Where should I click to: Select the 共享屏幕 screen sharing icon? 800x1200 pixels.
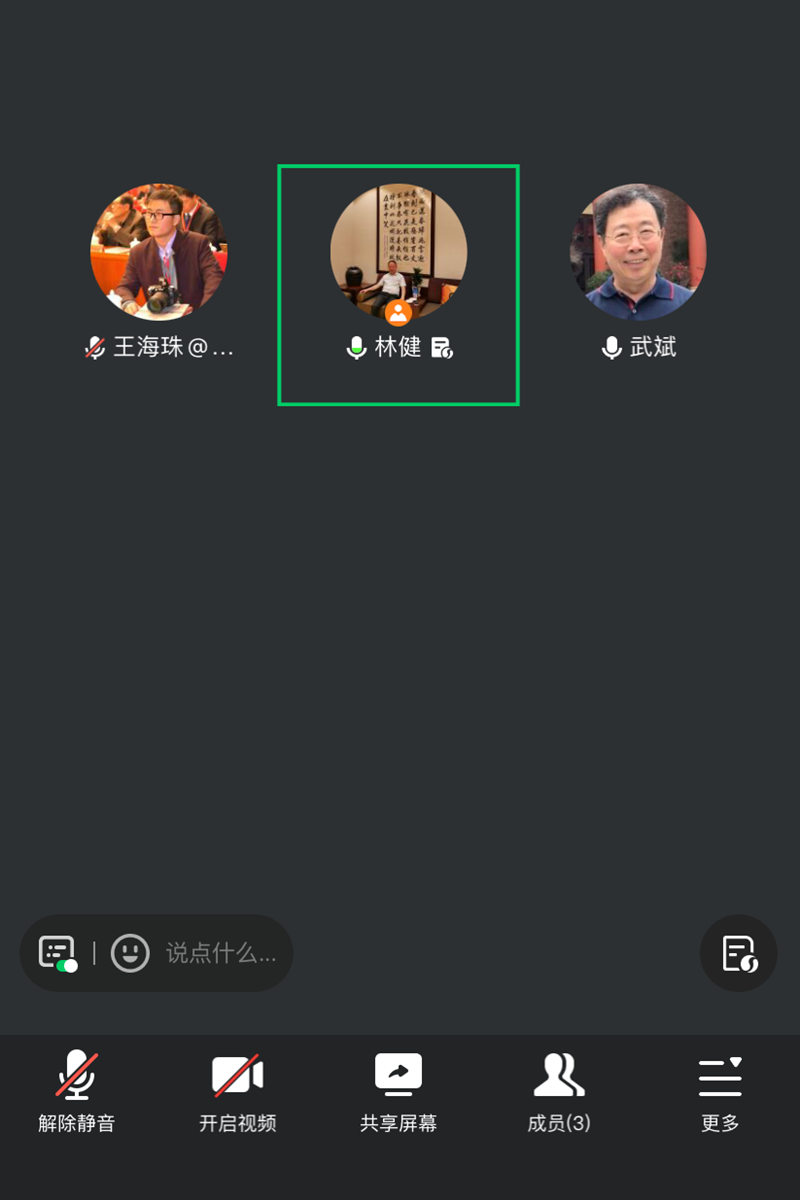[397, 1075]
